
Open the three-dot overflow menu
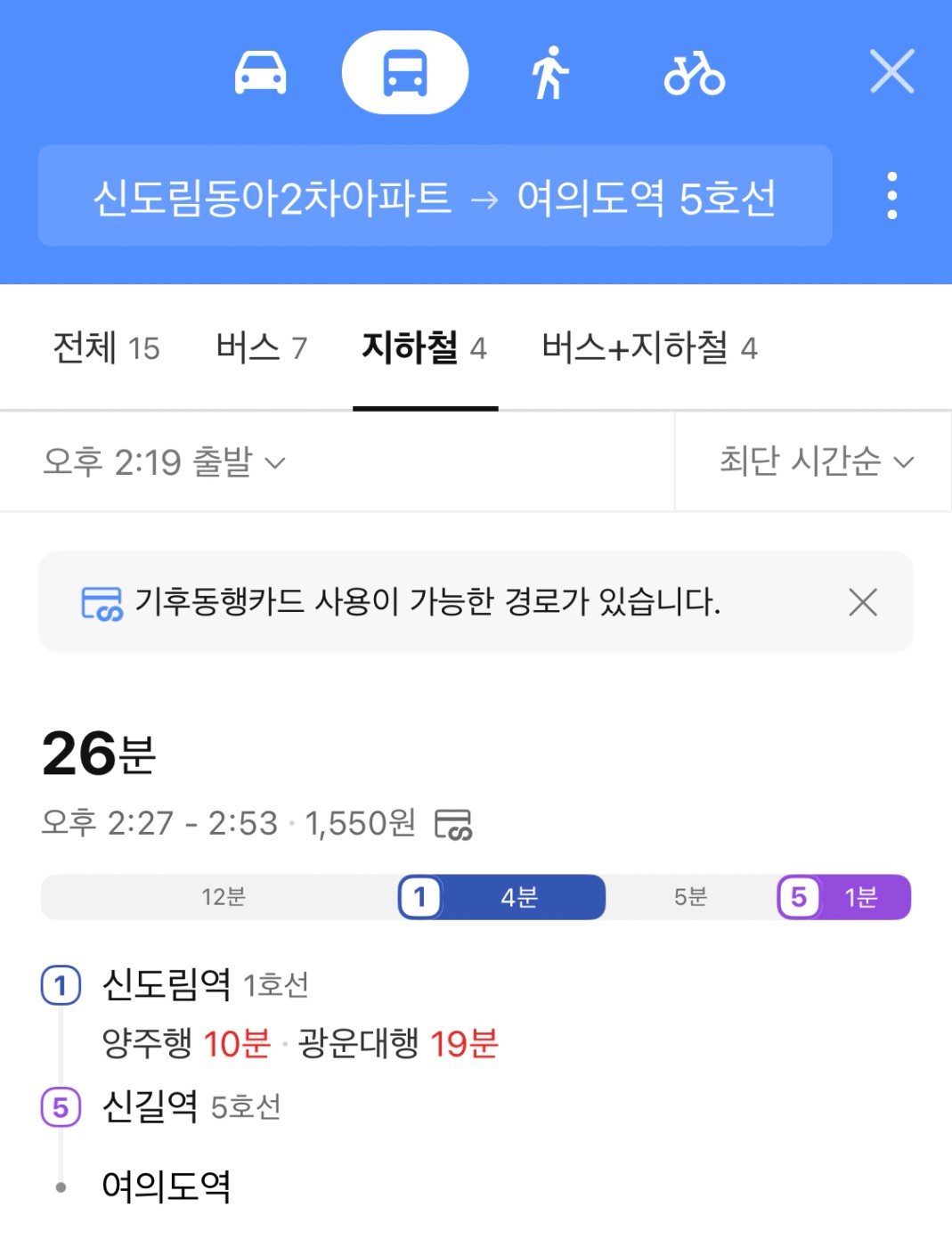pos(891,196)
